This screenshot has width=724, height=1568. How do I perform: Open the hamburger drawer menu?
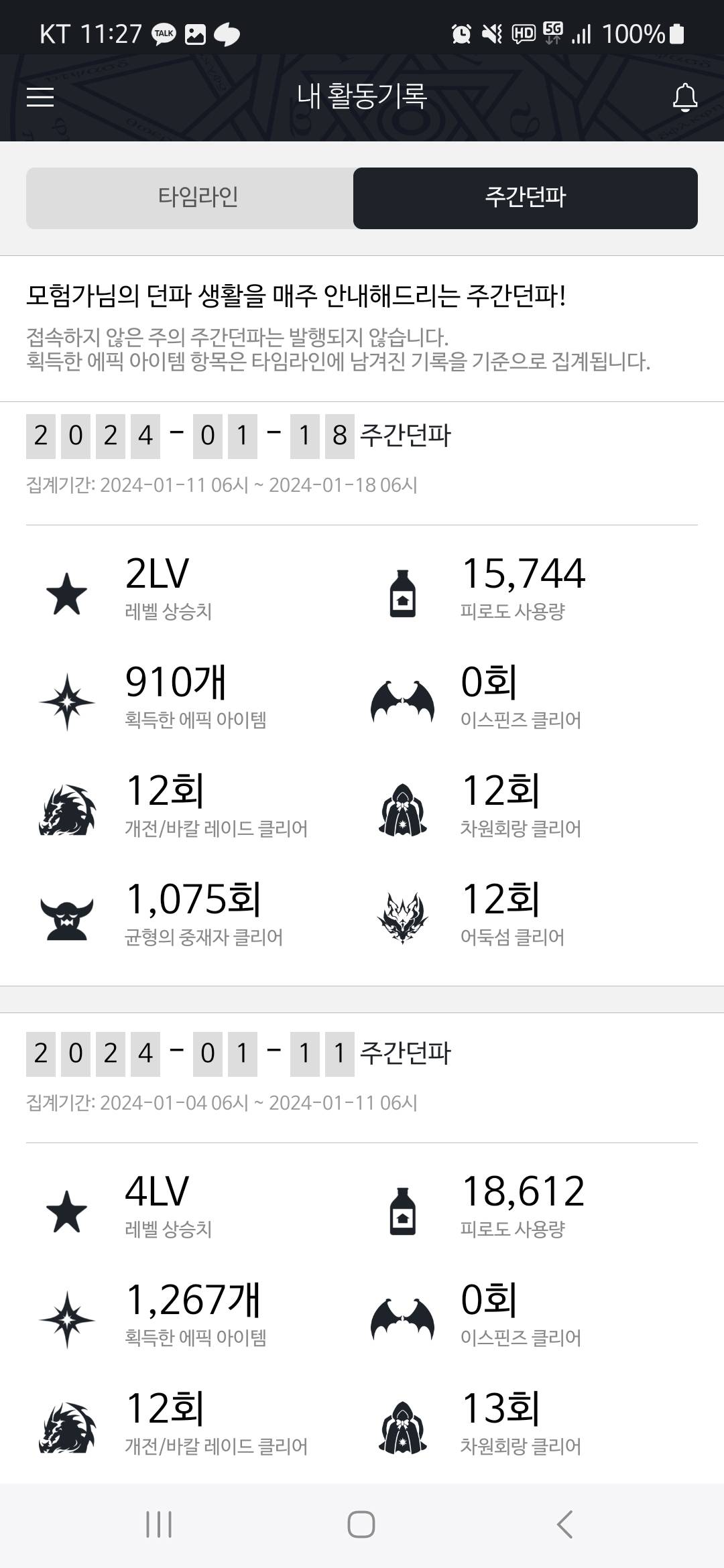[x=40, y=97]
